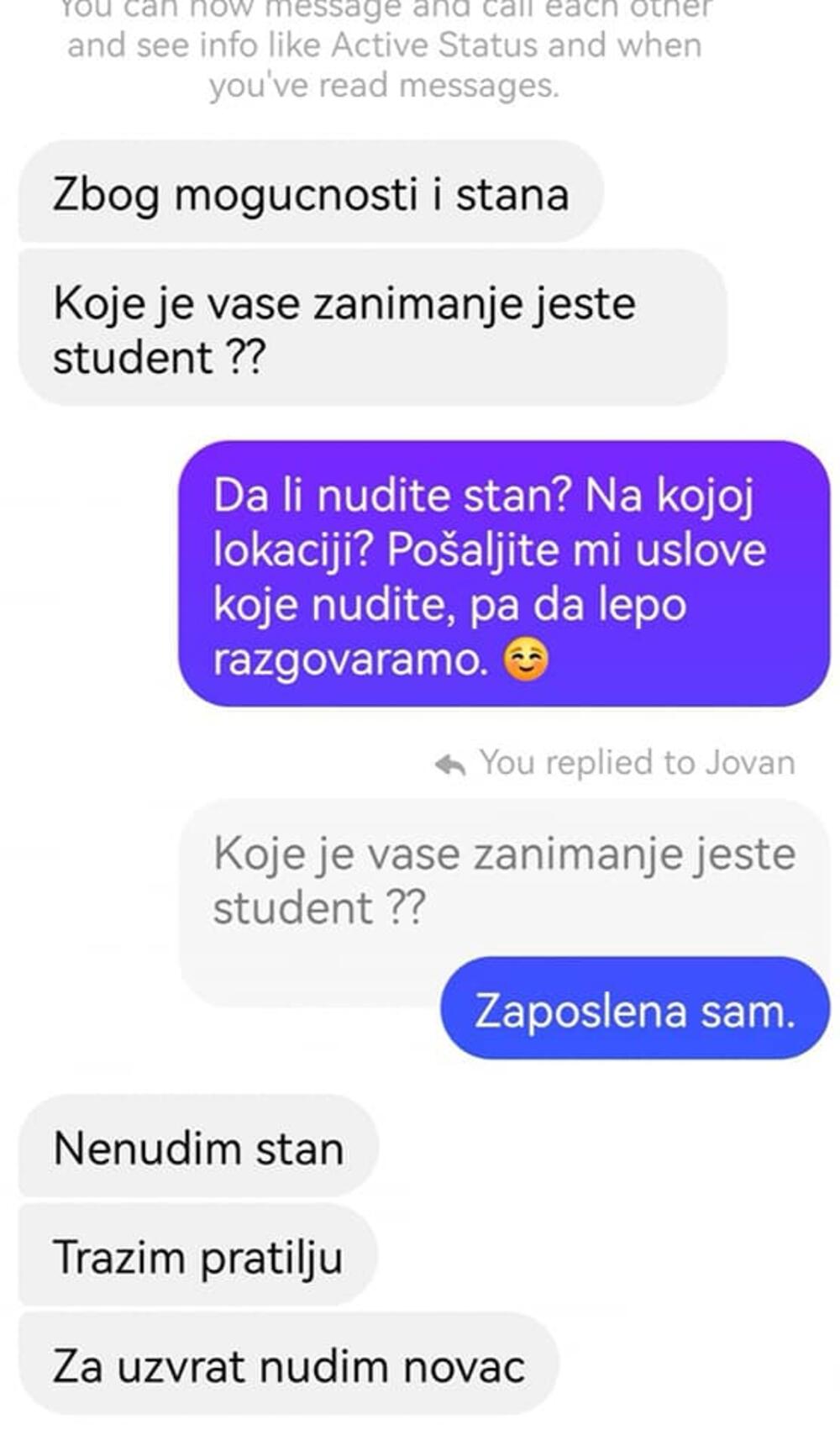Click the reply arrow icon next to Jovan
Screen dimensions: 840x1451
coord(449,763)
